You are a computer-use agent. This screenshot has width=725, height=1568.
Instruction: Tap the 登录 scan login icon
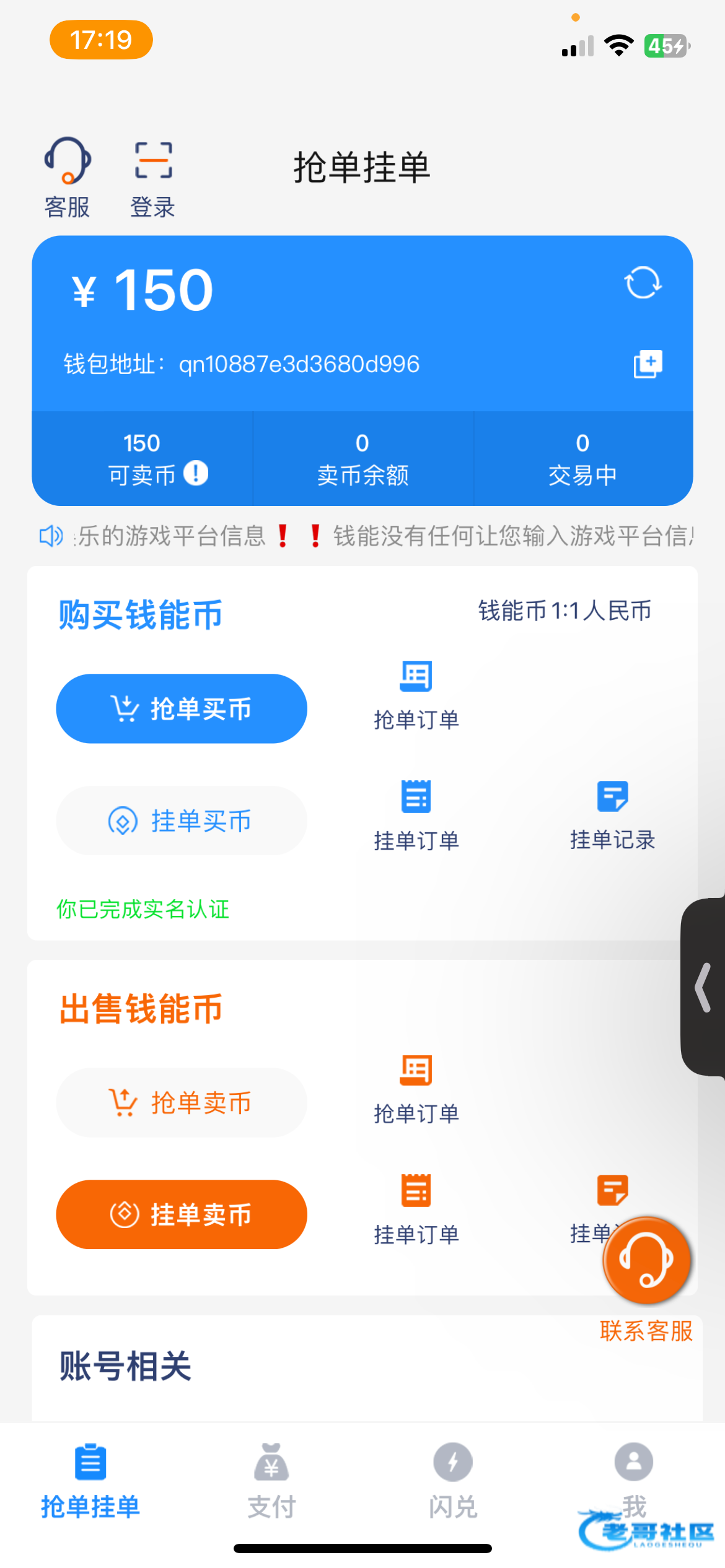click(x=153, y=177)
